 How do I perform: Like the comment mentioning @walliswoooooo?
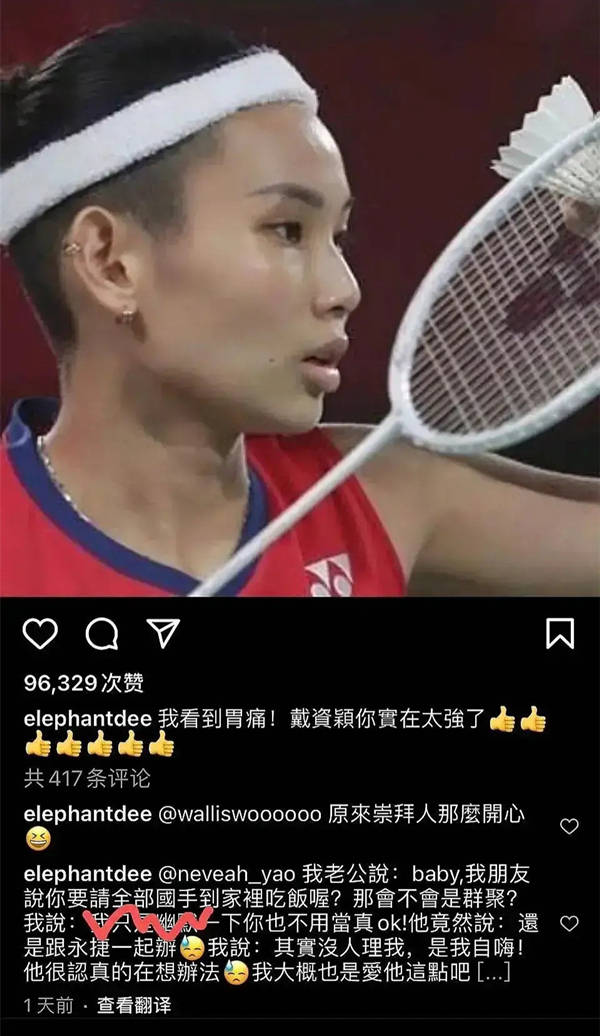coord(569,826)
